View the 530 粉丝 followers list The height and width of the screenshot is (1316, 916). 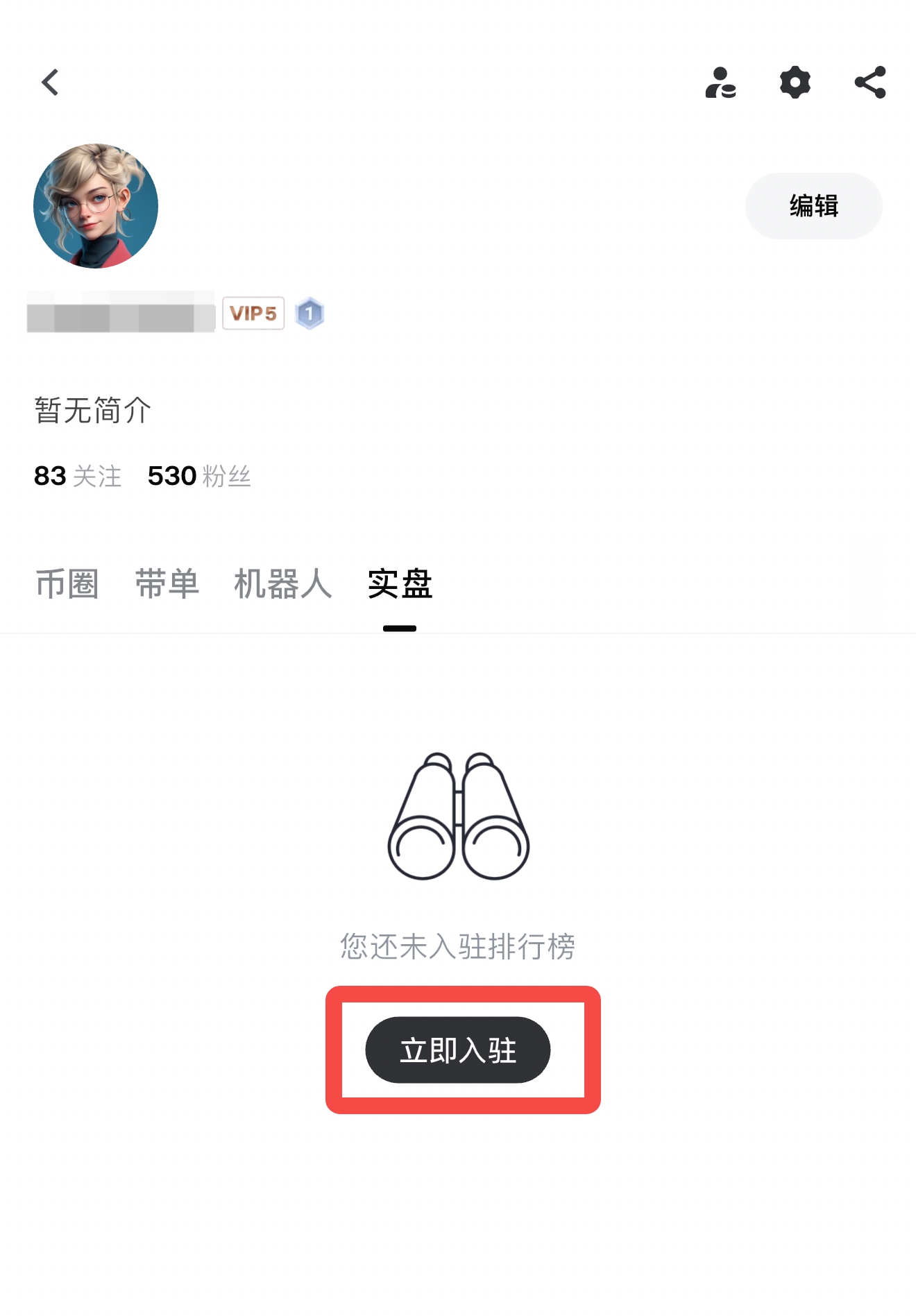(199, 477)
